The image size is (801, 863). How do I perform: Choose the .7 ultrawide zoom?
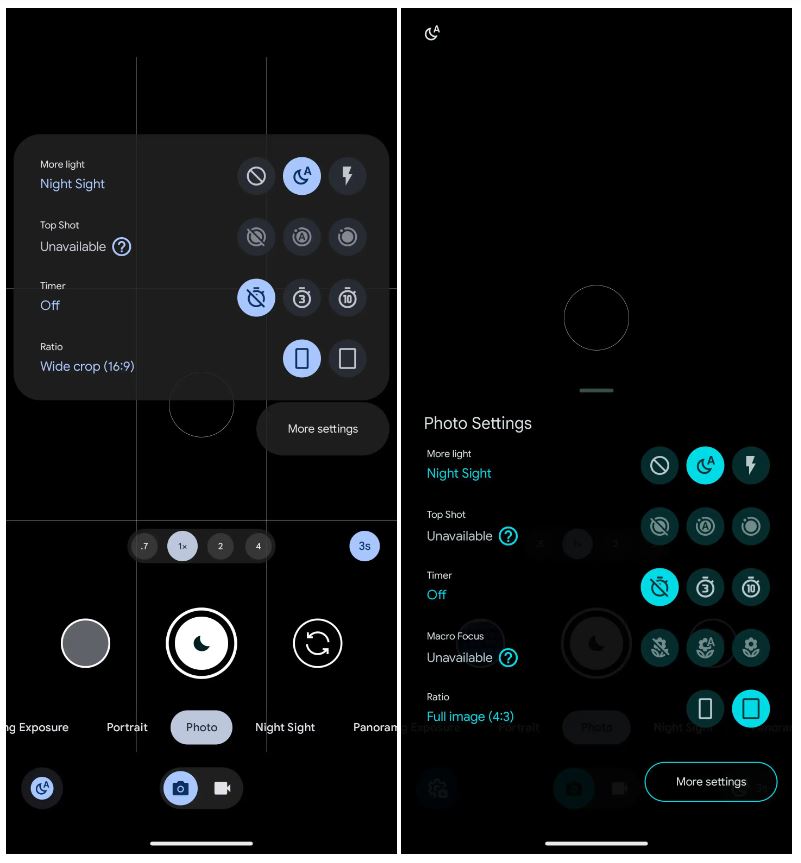click(145, 546)
